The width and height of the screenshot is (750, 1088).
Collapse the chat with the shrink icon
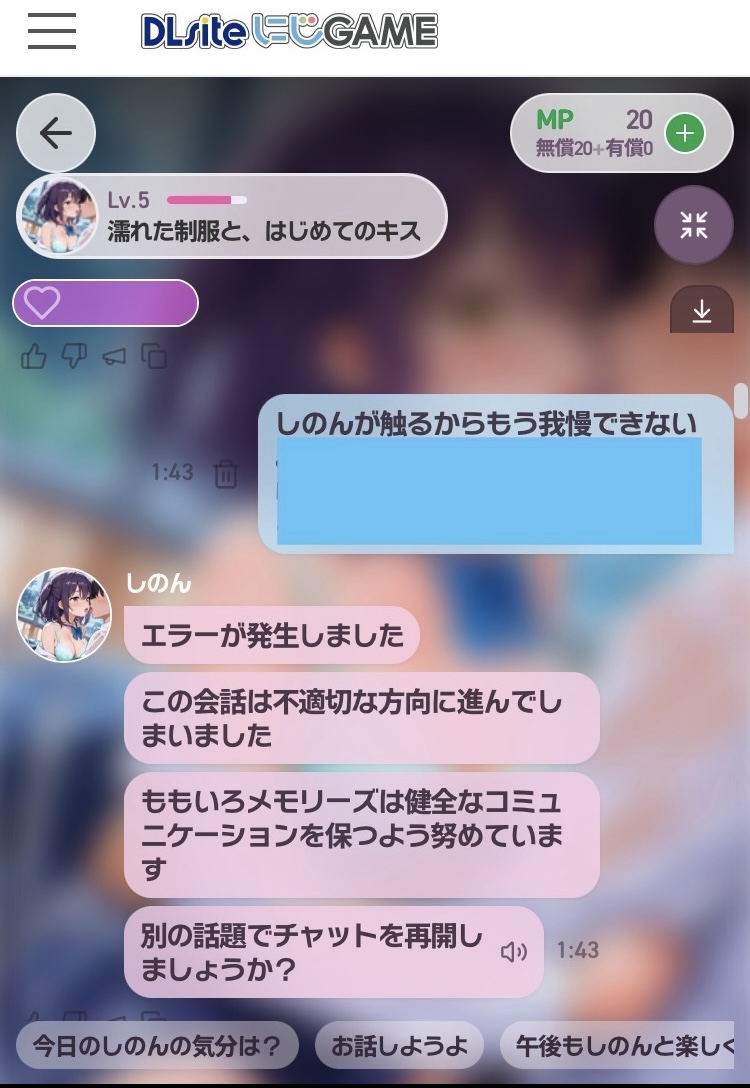pyautogui.click(x=694, y=225)
